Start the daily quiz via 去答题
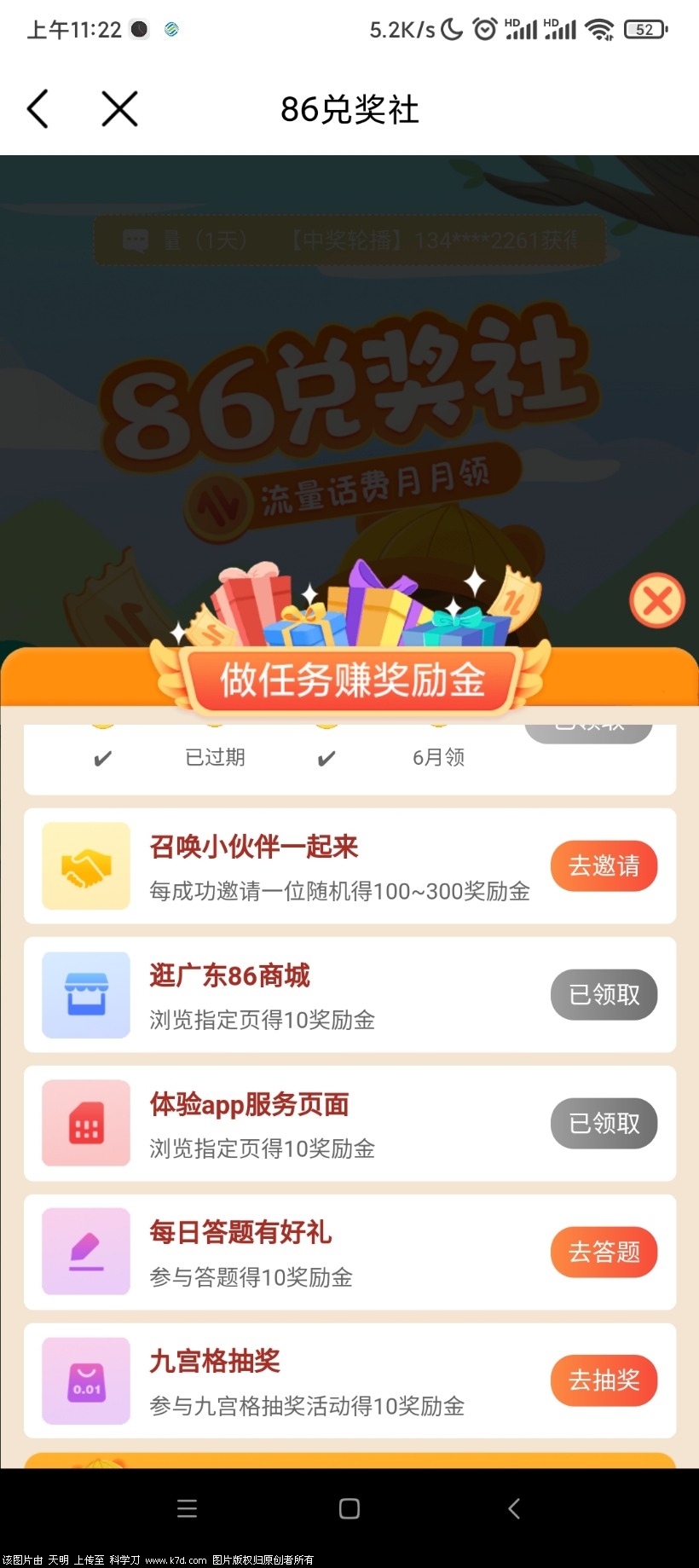699x1568 pixels. tap(604, 1253)
